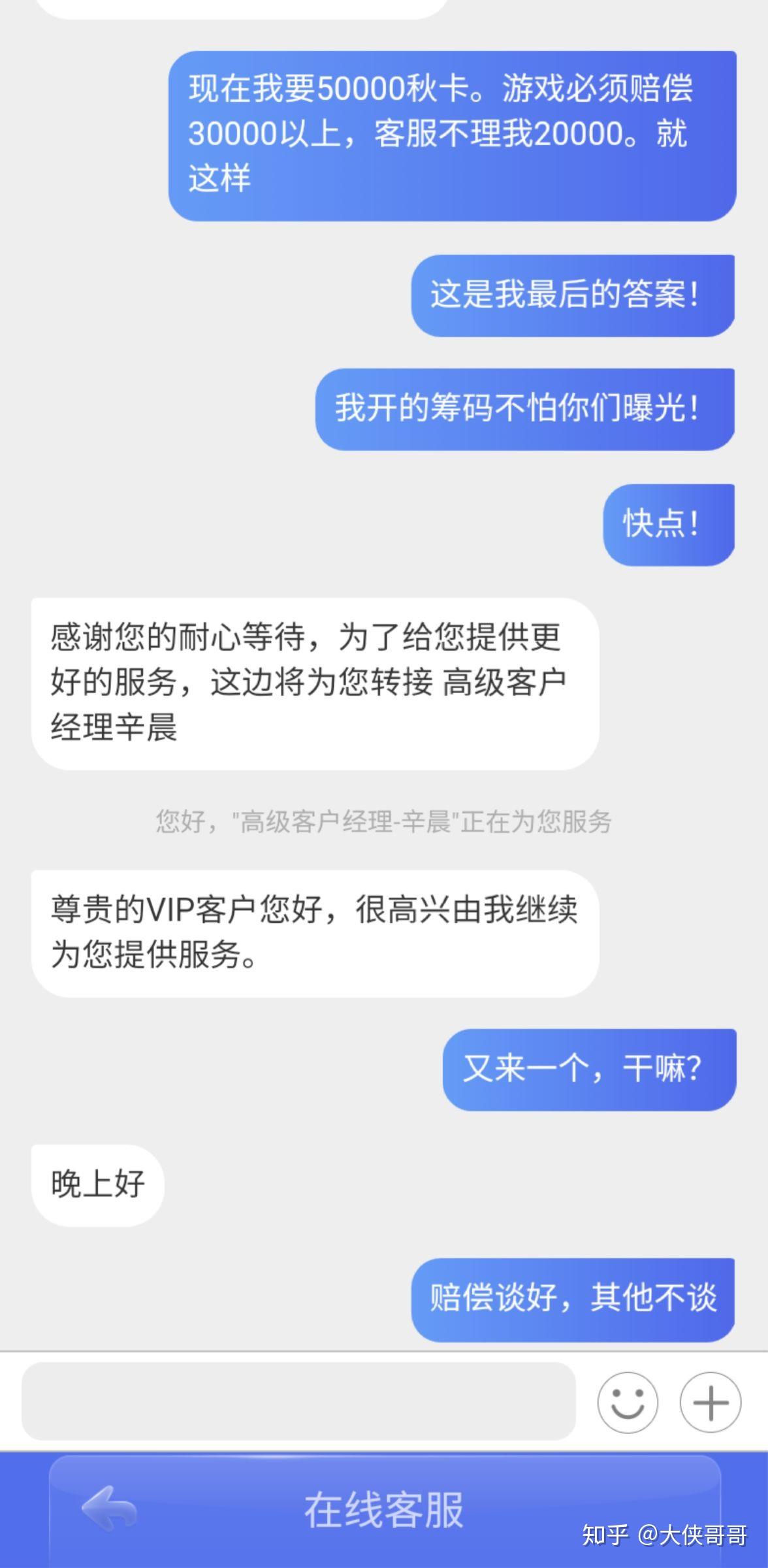Screen dimensions: 768x1568
Task: Open the plus attachment menu
Action: [x=710, y=1402]
